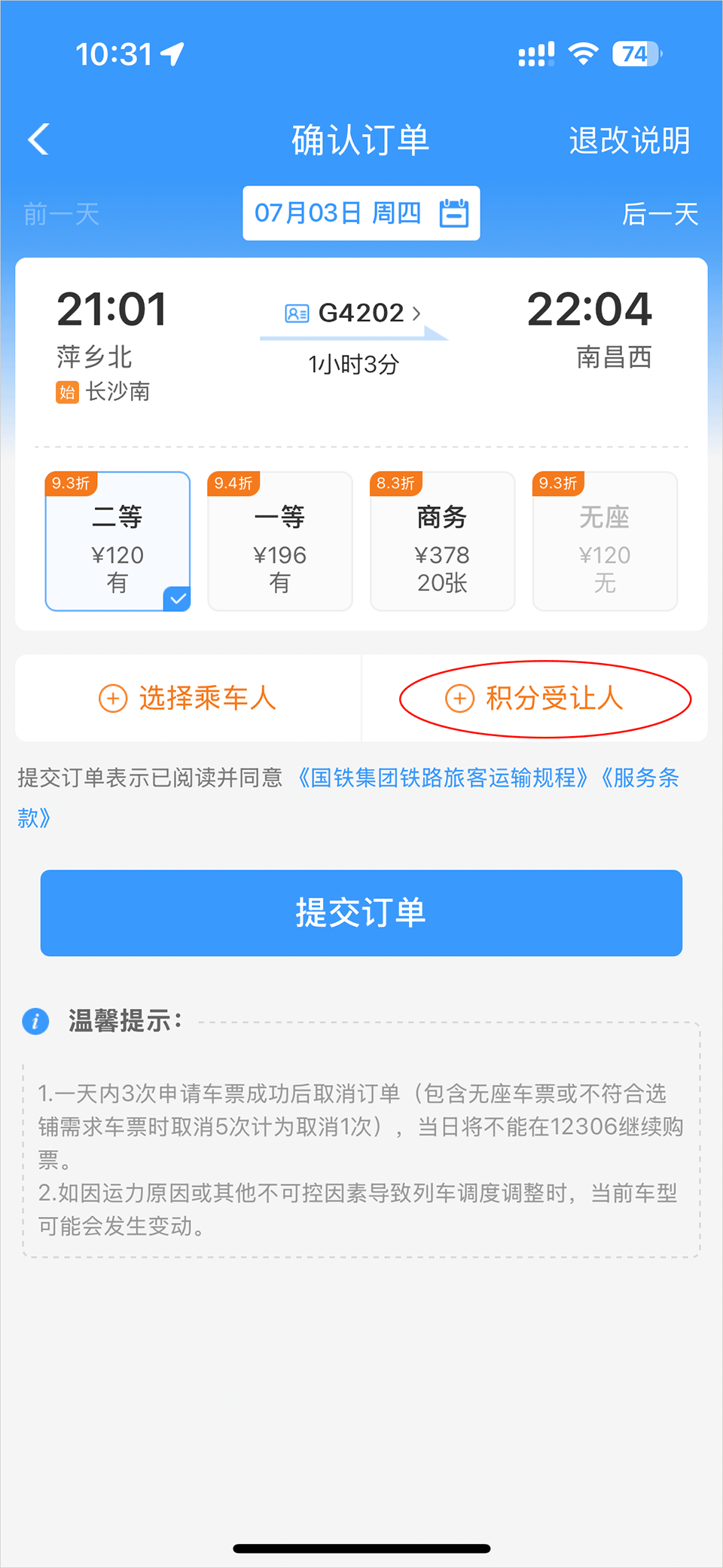Add 积分受让人 points recipient
723x1568 pixels.
(x=535, y=698)
